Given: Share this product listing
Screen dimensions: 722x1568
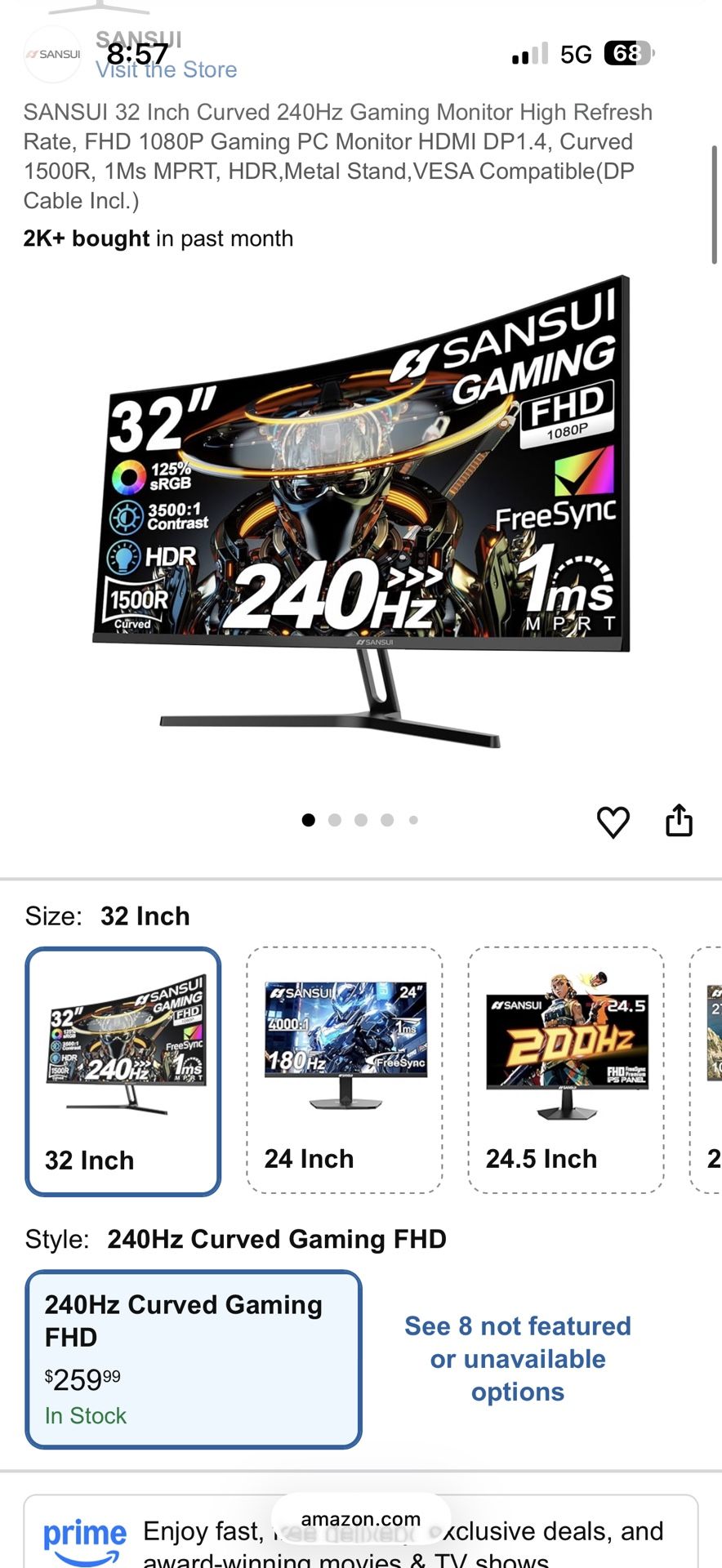Looking at the screenshot, I should 679,821.
